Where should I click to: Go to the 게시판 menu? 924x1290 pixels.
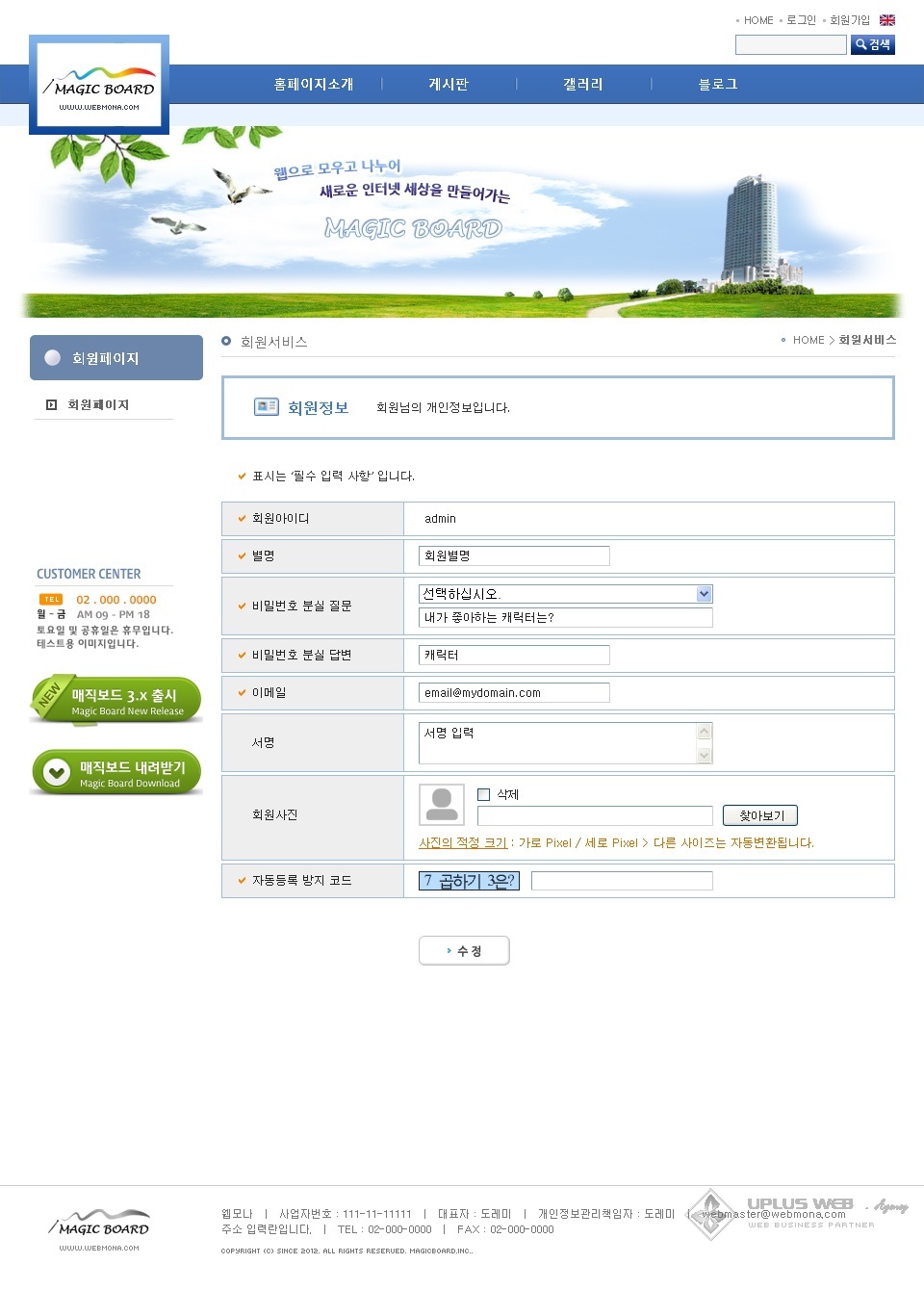click(449, 85)
